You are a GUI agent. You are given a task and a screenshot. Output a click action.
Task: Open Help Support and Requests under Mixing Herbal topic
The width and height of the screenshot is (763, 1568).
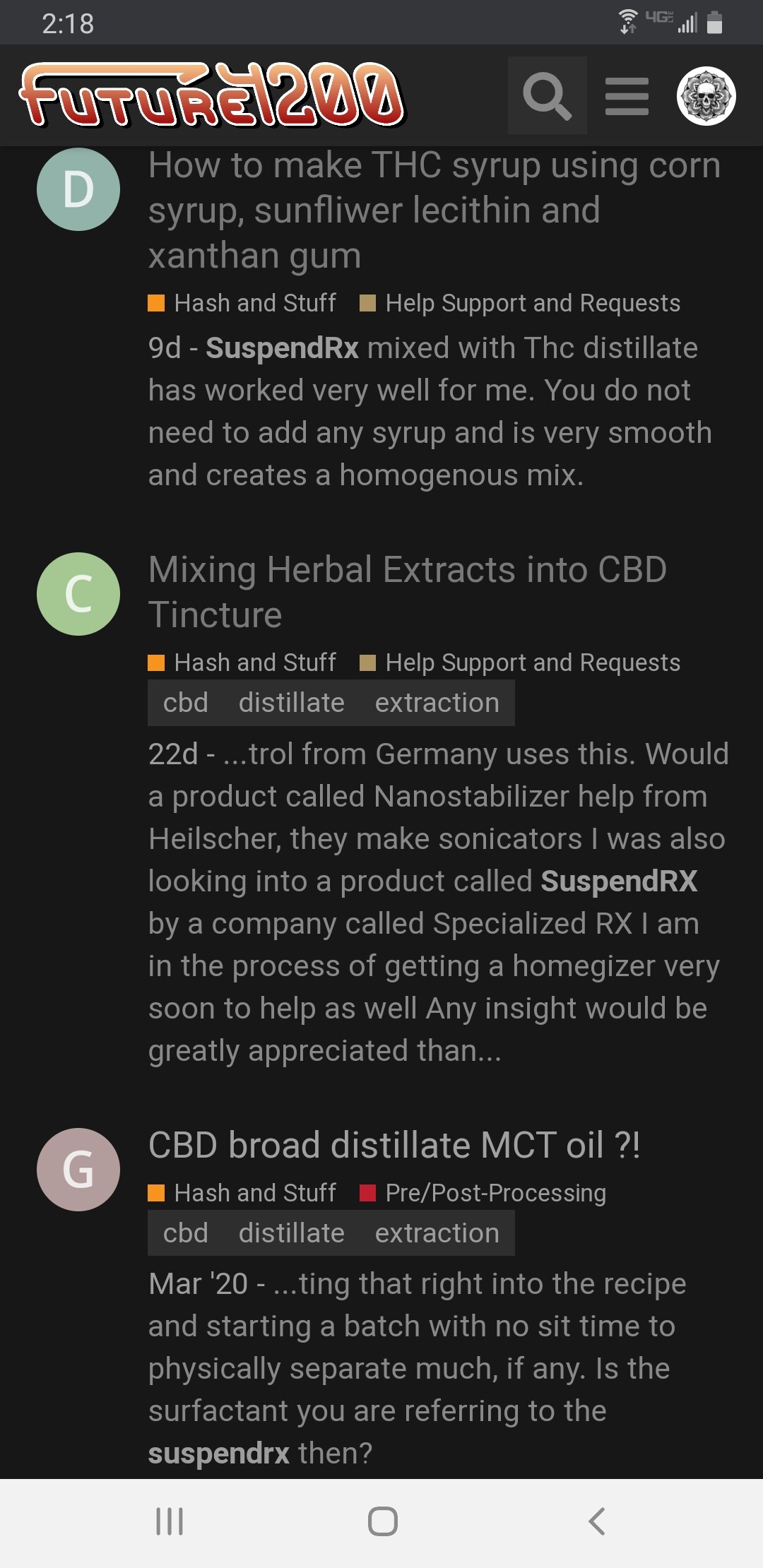[x=519, y=663]
